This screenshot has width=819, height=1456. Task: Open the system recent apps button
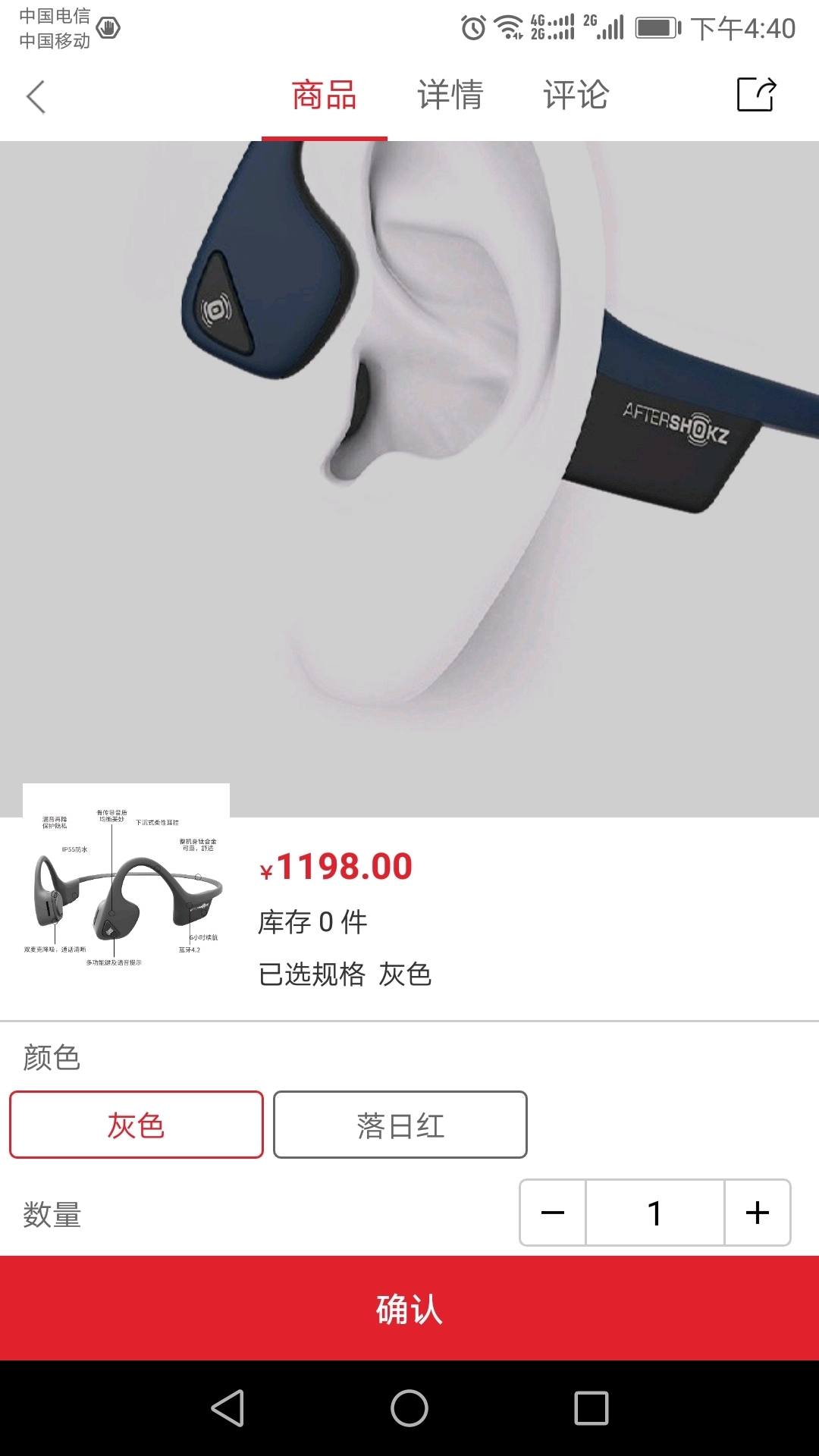(x=591, y=1408)
